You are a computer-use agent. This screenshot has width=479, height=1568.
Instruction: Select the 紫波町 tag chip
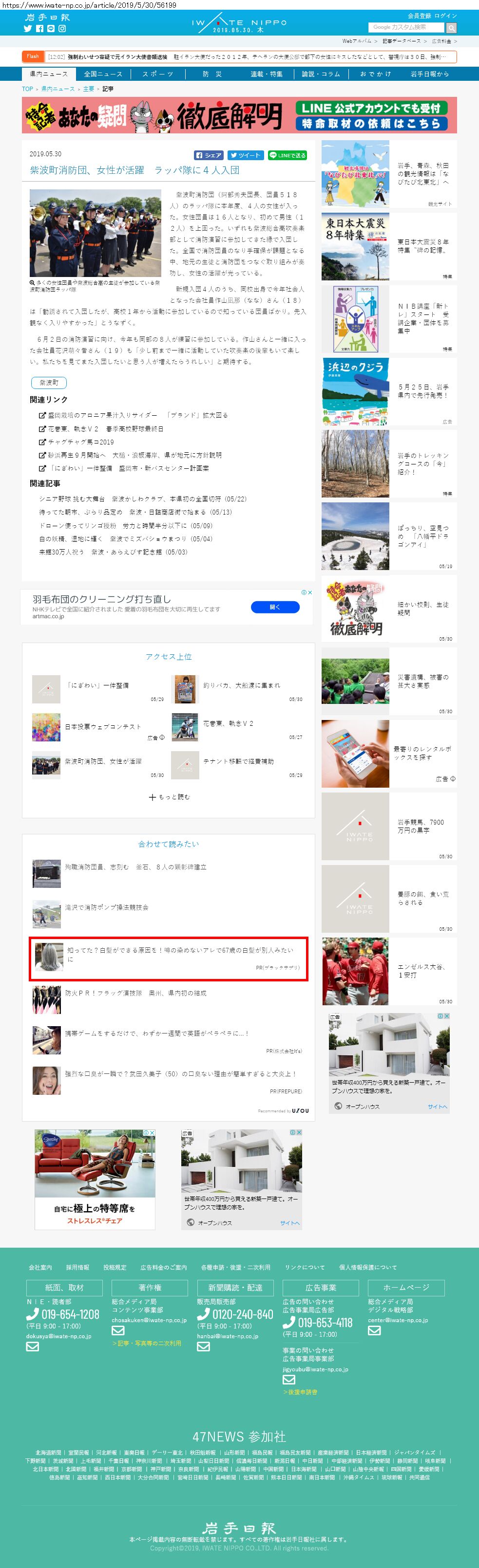coord(49,383)
